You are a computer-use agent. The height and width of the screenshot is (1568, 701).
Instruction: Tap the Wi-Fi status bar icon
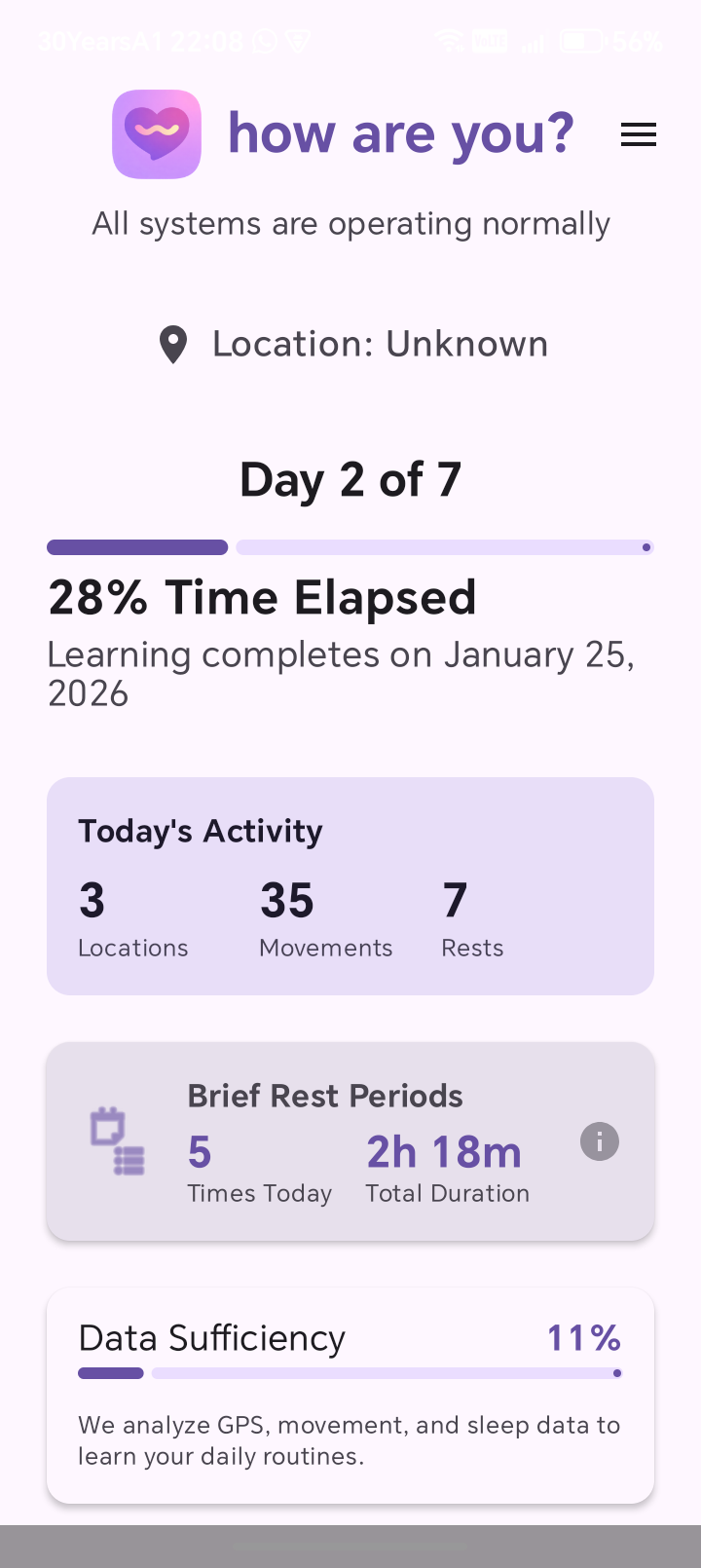[x=447, y=42]
